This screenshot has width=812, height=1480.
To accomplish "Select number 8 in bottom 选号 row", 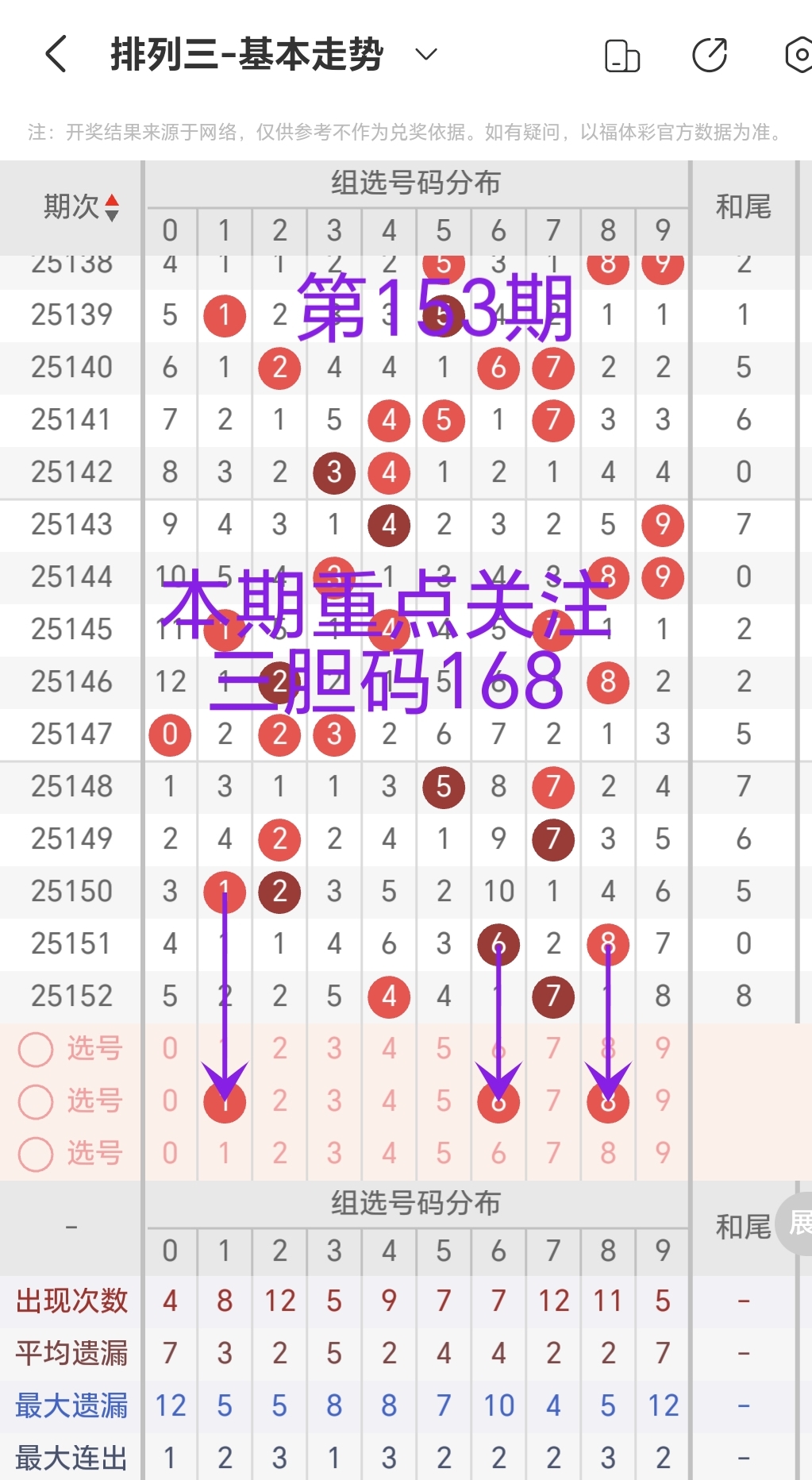I will point(607,1154).
